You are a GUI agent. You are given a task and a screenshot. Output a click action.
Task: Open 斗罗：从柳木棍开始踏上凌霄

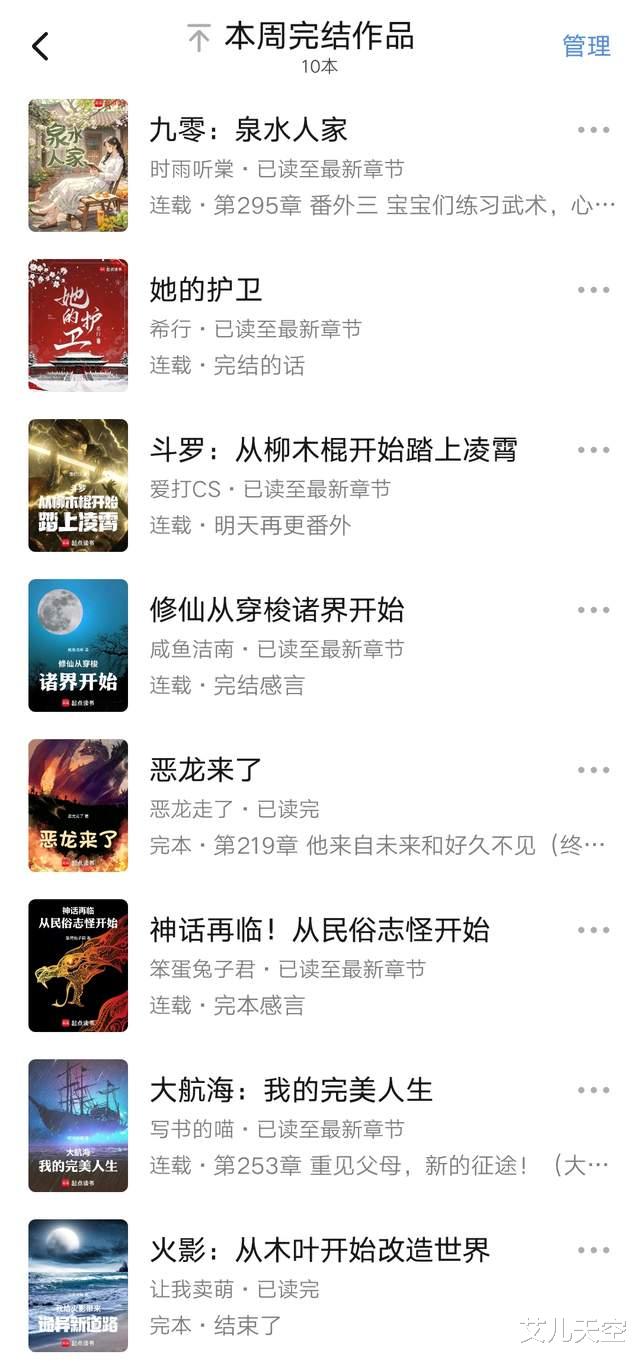coord(333,450)
